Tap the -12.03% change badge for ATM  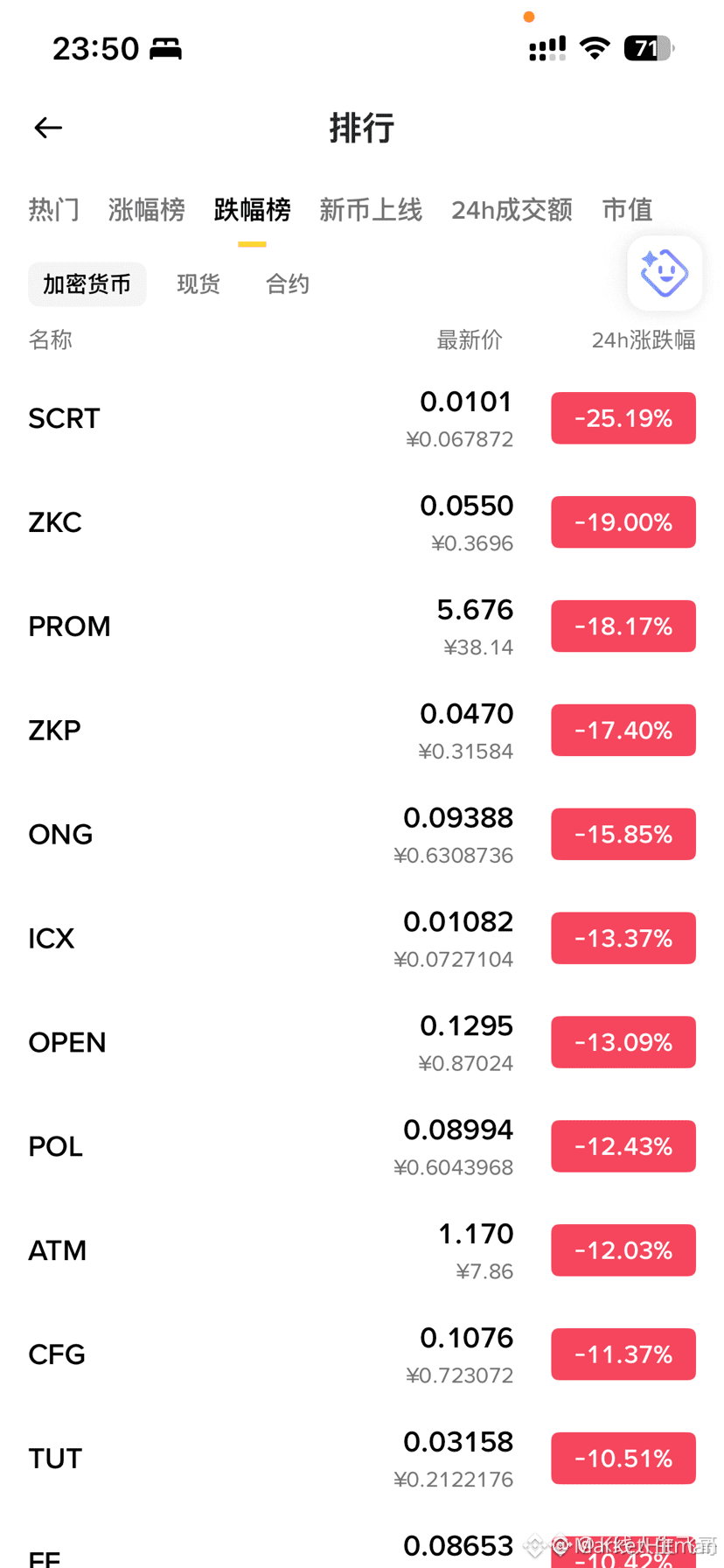point(623,1250)
